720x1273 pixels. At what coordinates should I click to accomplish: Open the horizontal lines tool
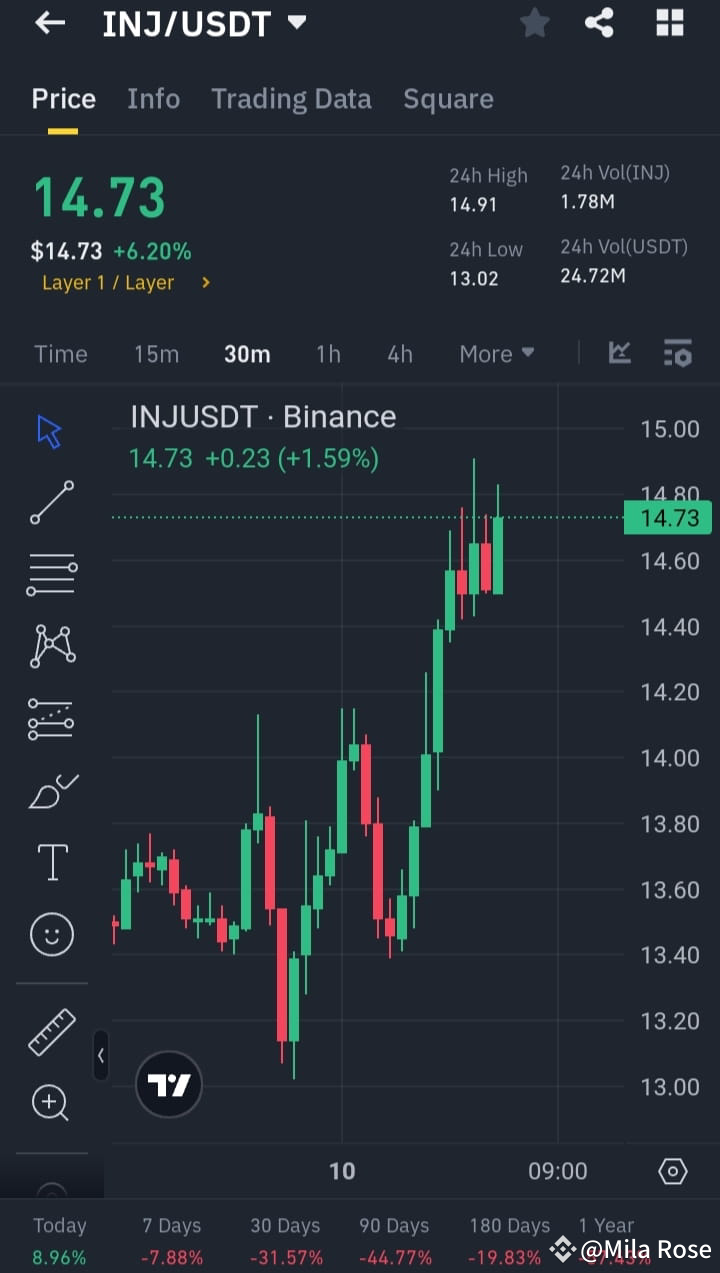(50, 574)
